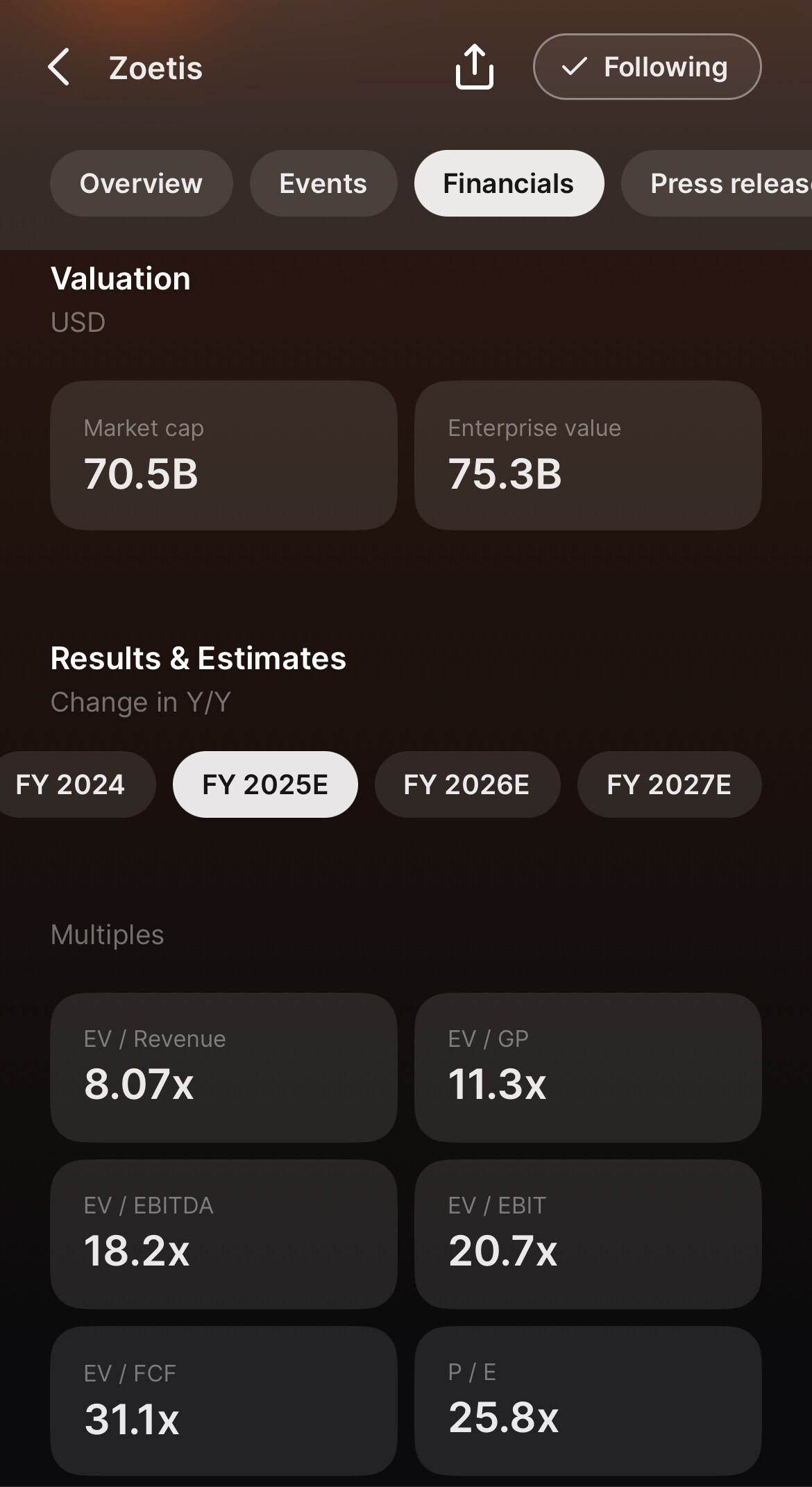Select the FY 2025E period chip

265,784
